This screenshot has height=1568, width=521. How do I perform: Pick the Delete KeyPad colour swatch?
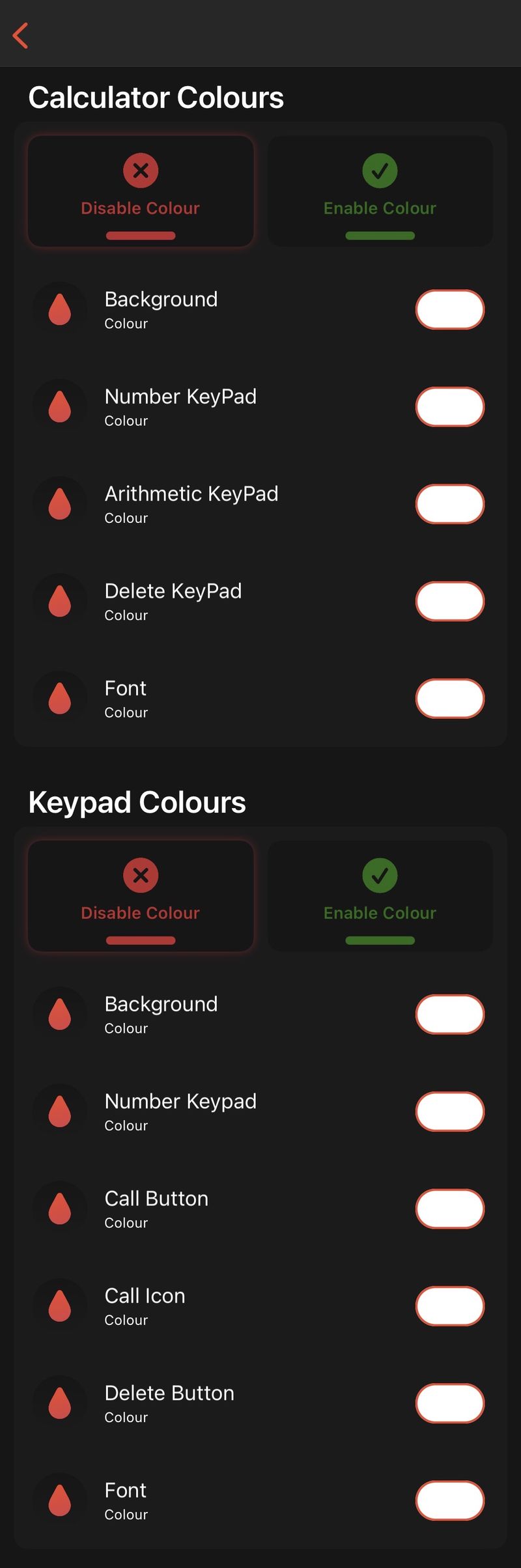pyautogui.click(x=450, y=601)
